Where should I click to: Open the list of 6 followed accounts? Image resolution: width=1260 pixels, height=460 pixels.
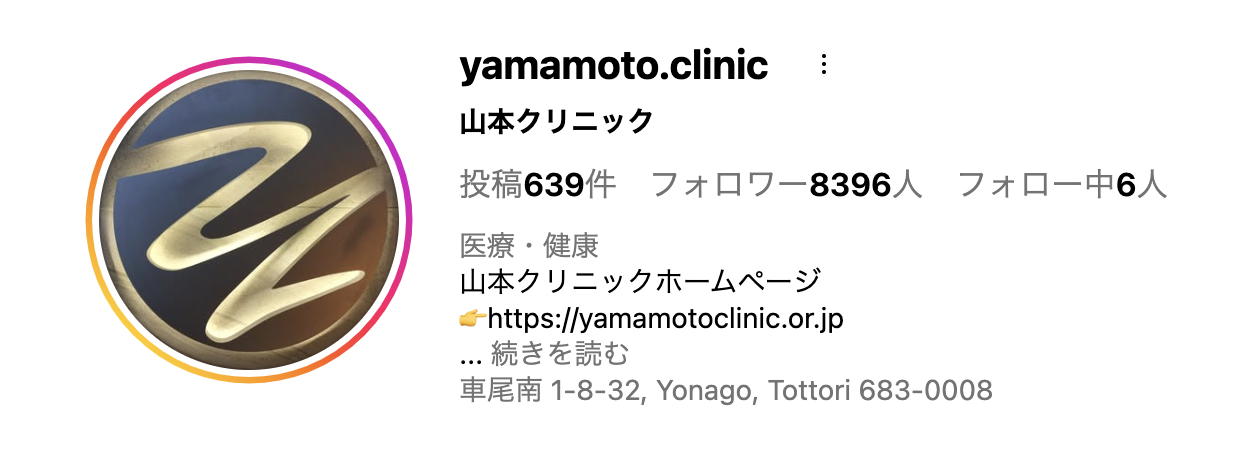(x=1062, y=185)
